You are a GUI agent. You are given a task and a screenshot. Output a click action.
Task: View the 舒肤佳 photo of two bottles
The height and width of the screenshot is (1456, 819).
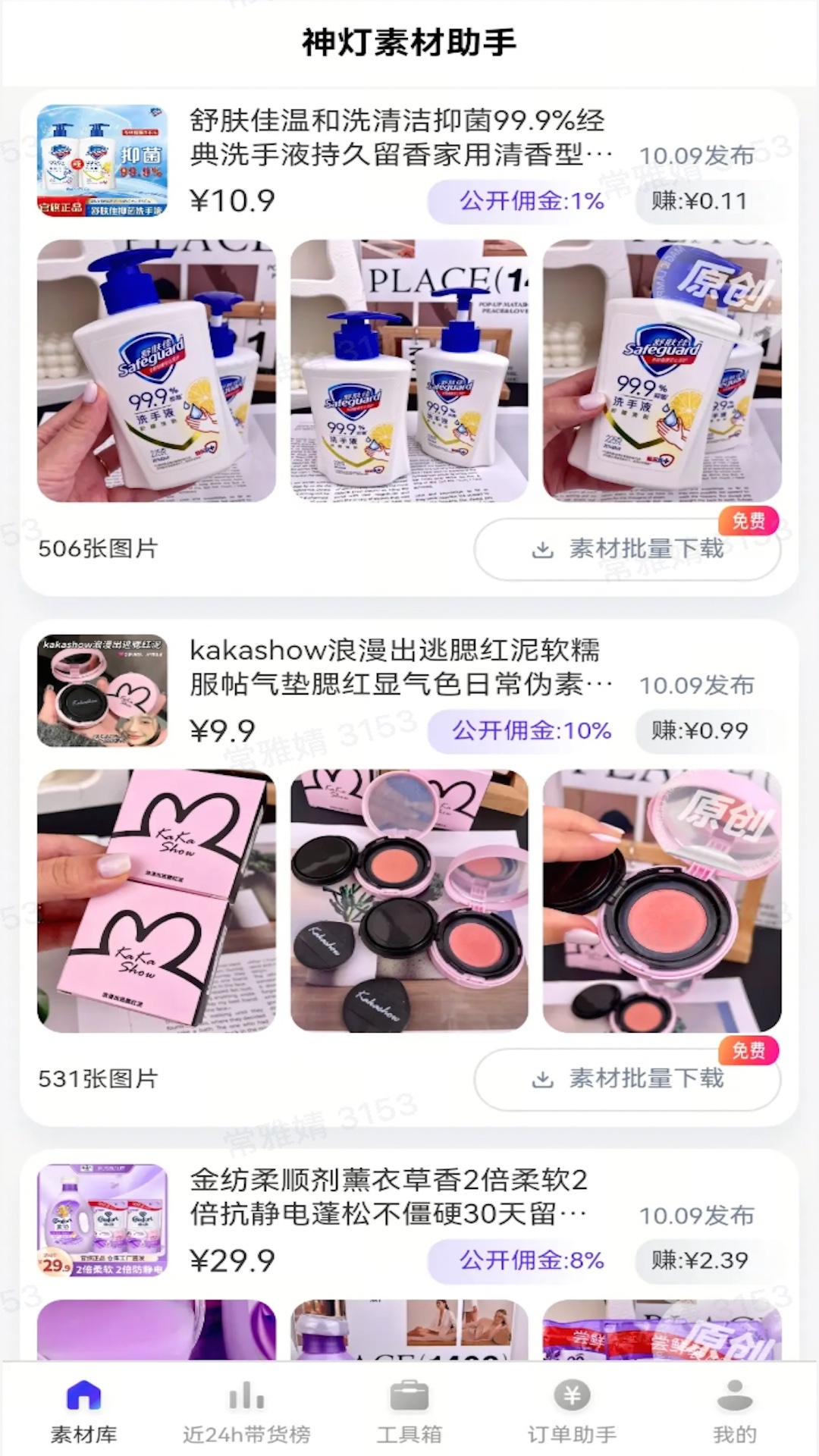coord(409,371)
